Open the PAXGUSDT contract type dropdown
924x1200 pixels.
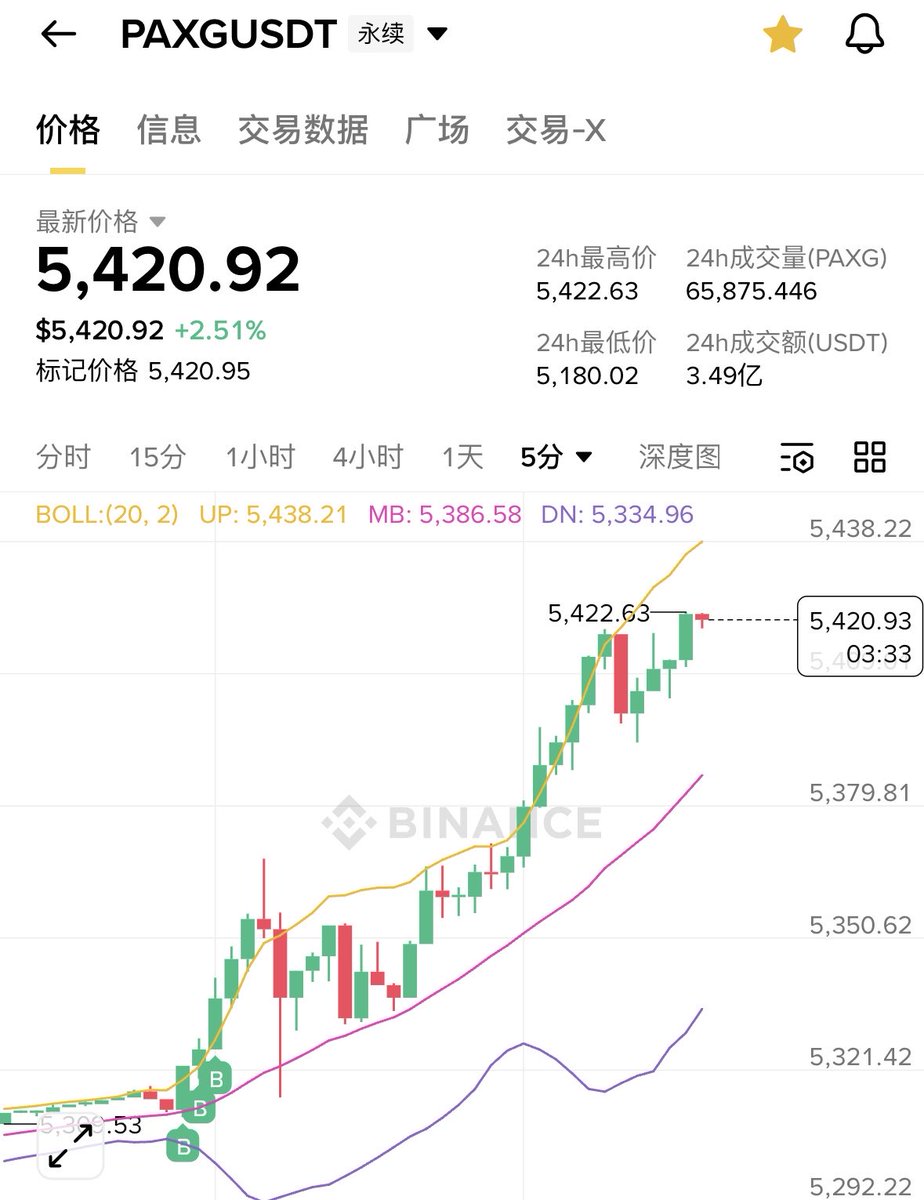coord(437,35)
